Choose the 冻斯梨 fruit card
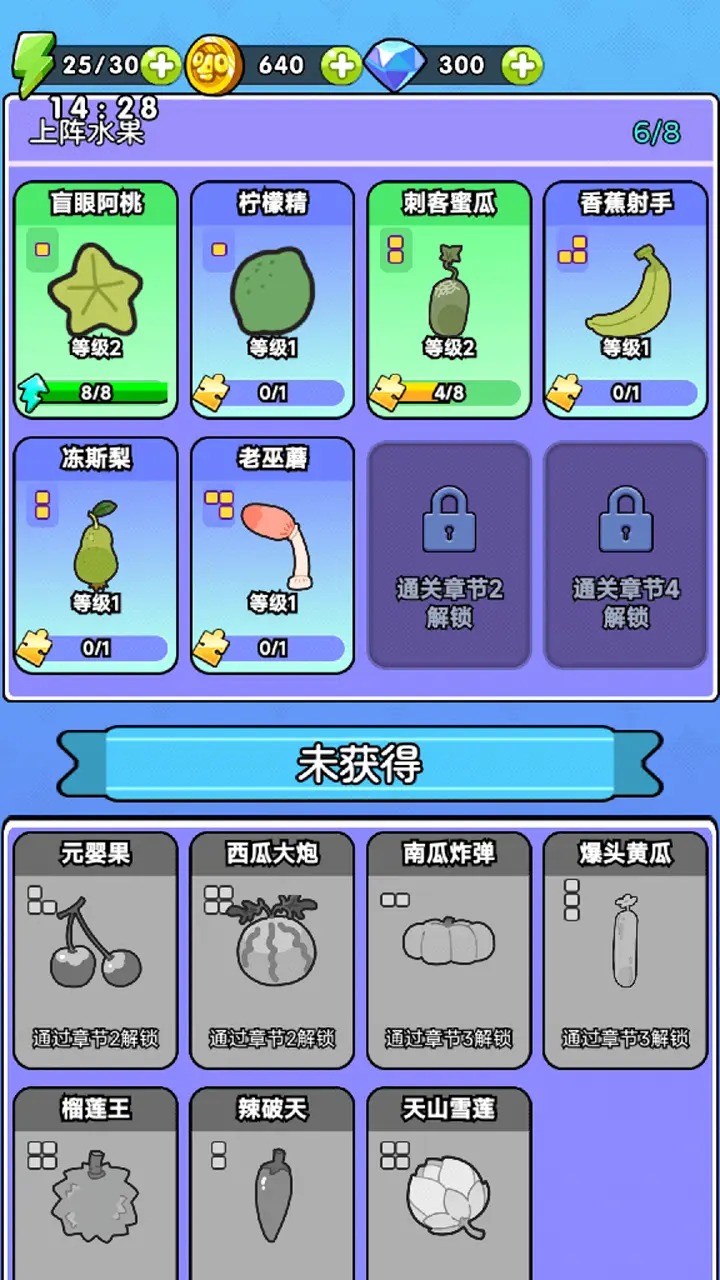 (x=96, y=555)
